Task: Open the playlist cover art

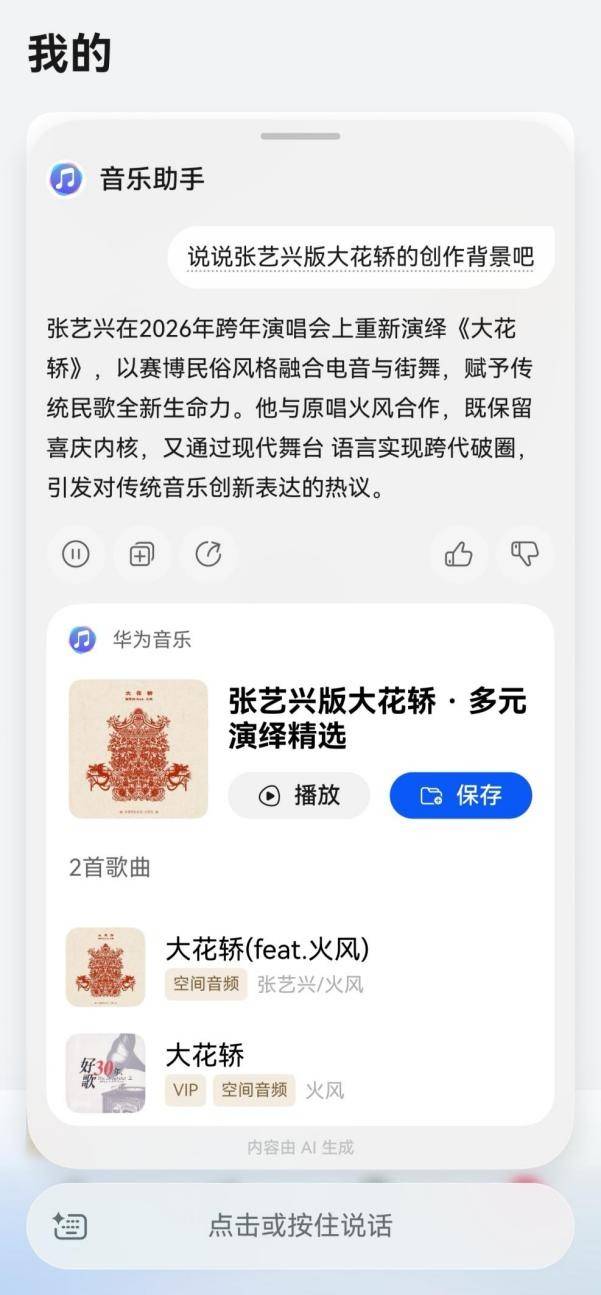Action: (x=138, y=749)
